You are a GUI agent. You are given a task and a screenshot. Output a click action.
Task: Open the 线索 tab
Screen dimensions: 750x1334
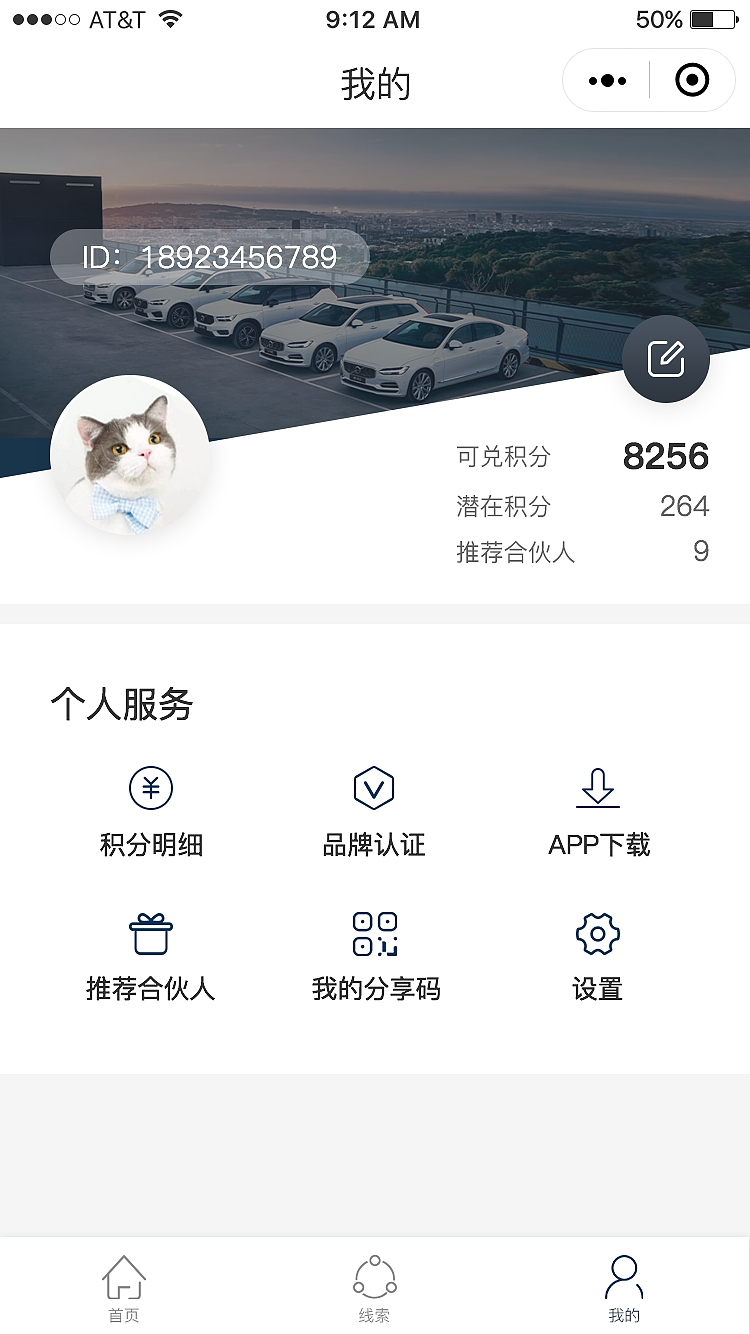click(x=374, y=1287)
